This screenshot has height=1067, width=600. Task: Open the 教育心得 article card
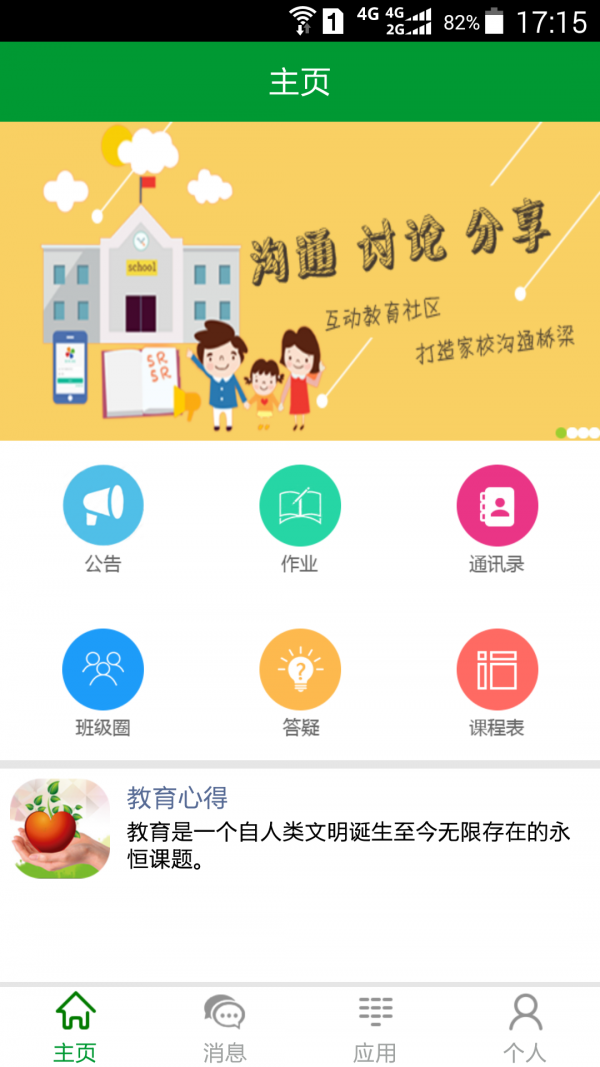[x=300, y=829]
